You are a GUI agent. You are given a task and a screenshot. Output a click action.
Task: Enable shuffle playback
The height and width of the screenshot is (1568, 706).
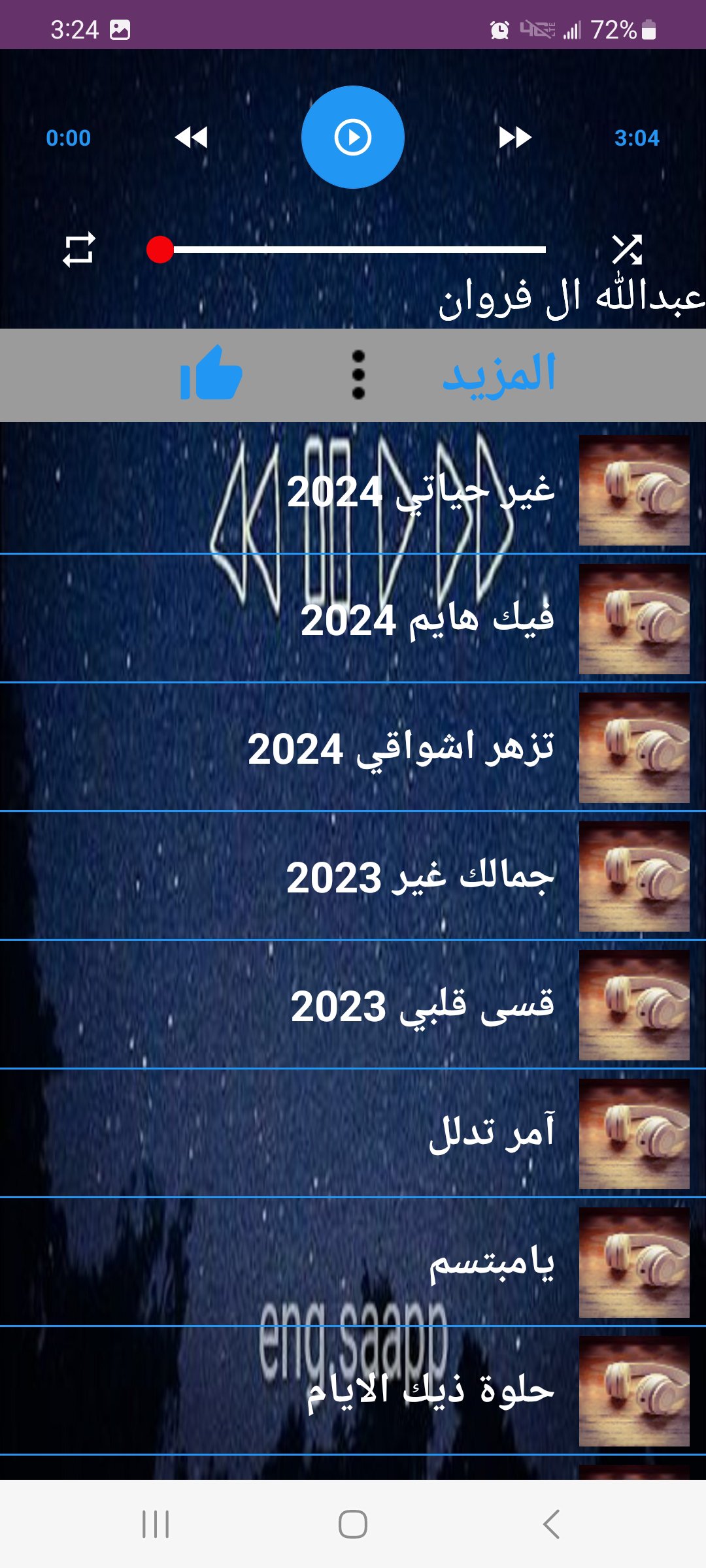point(627,250)
